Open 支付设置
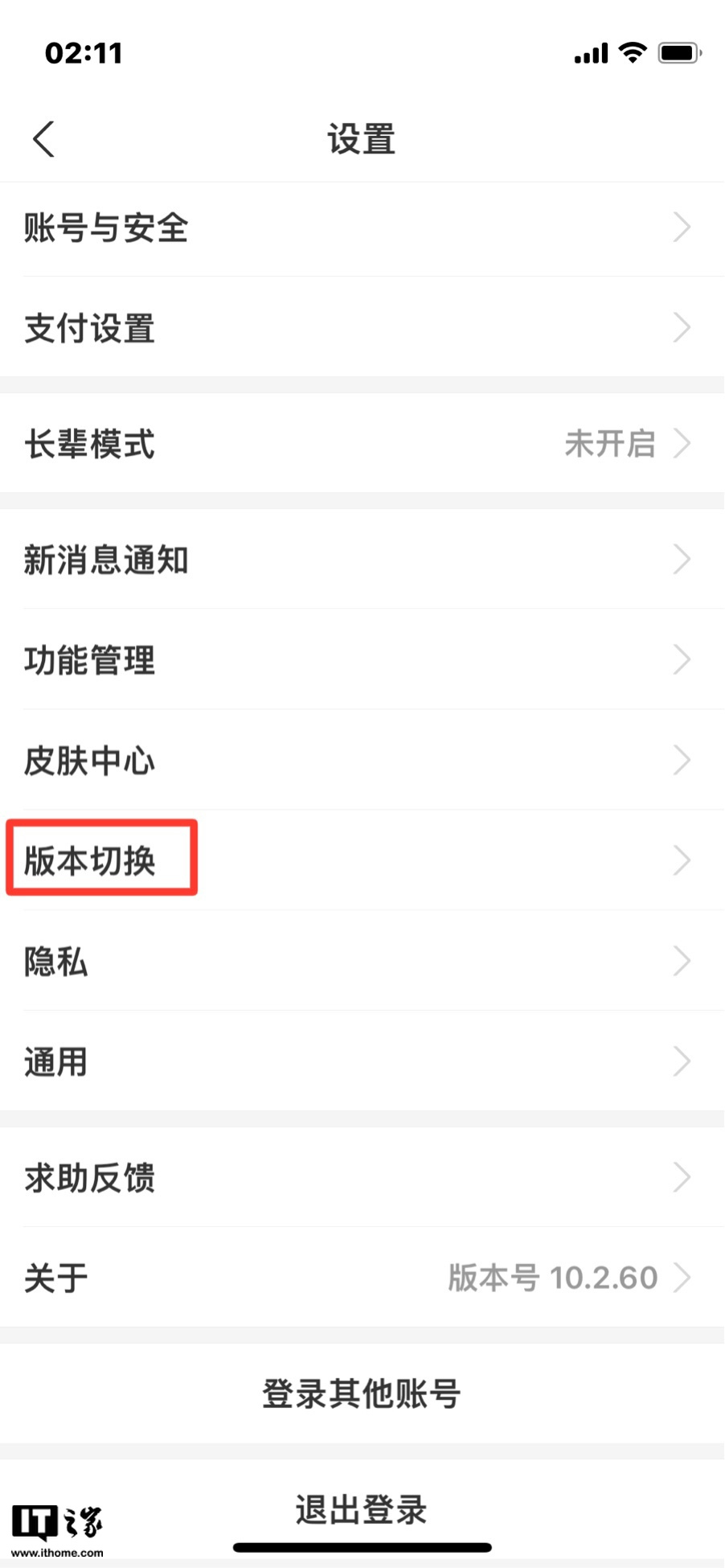This screenshot has height=1568, width=725. point(362,327)
